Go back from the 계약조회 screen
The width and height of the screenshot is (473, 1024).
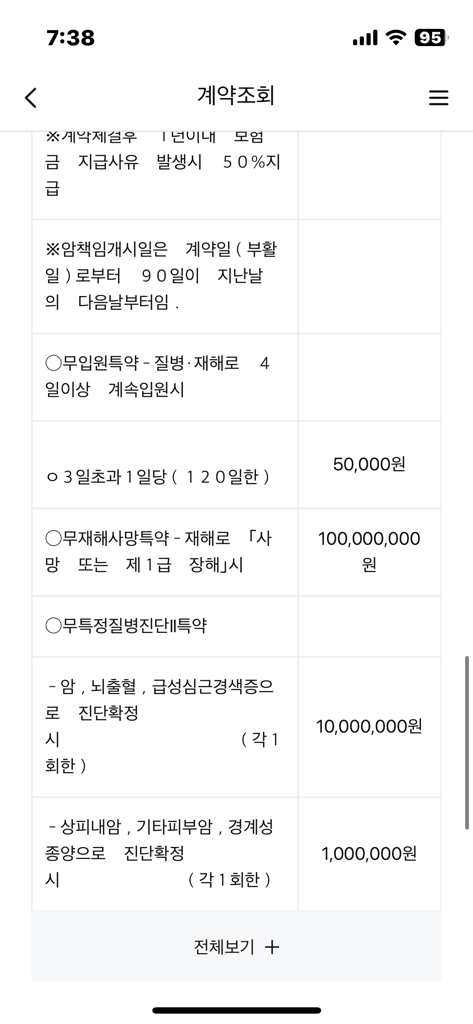click(31, 97)
